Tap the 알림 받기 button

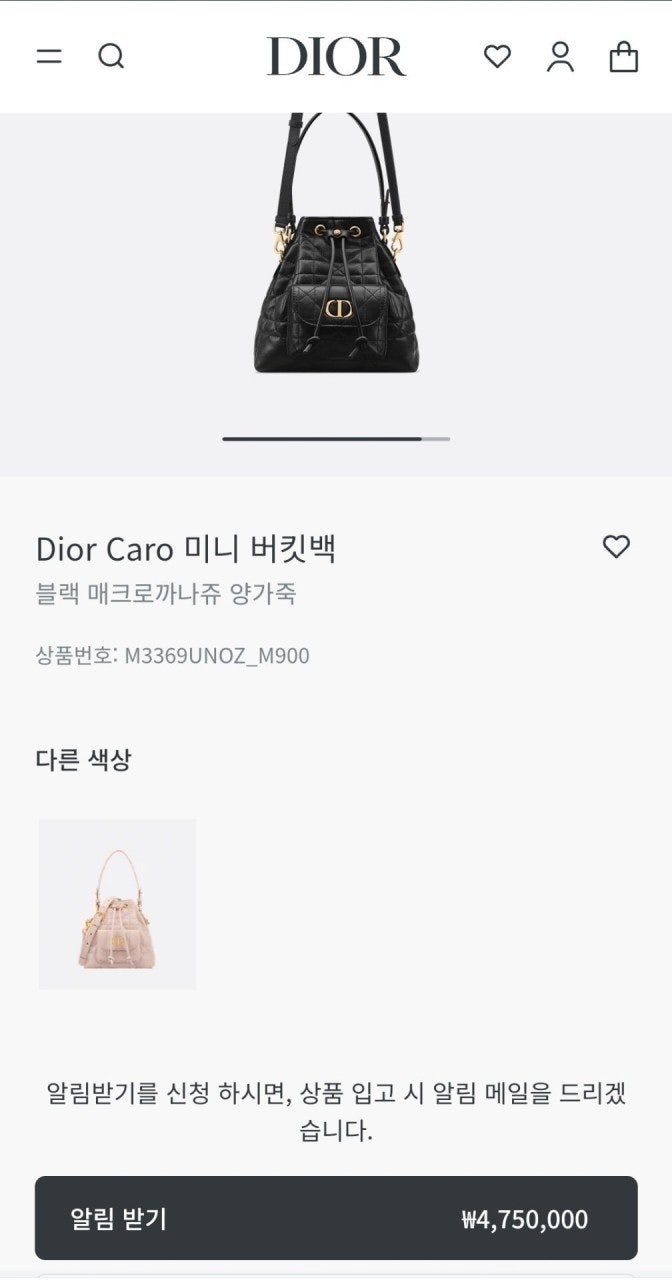pyautogui.click(x=336, y=1218)
